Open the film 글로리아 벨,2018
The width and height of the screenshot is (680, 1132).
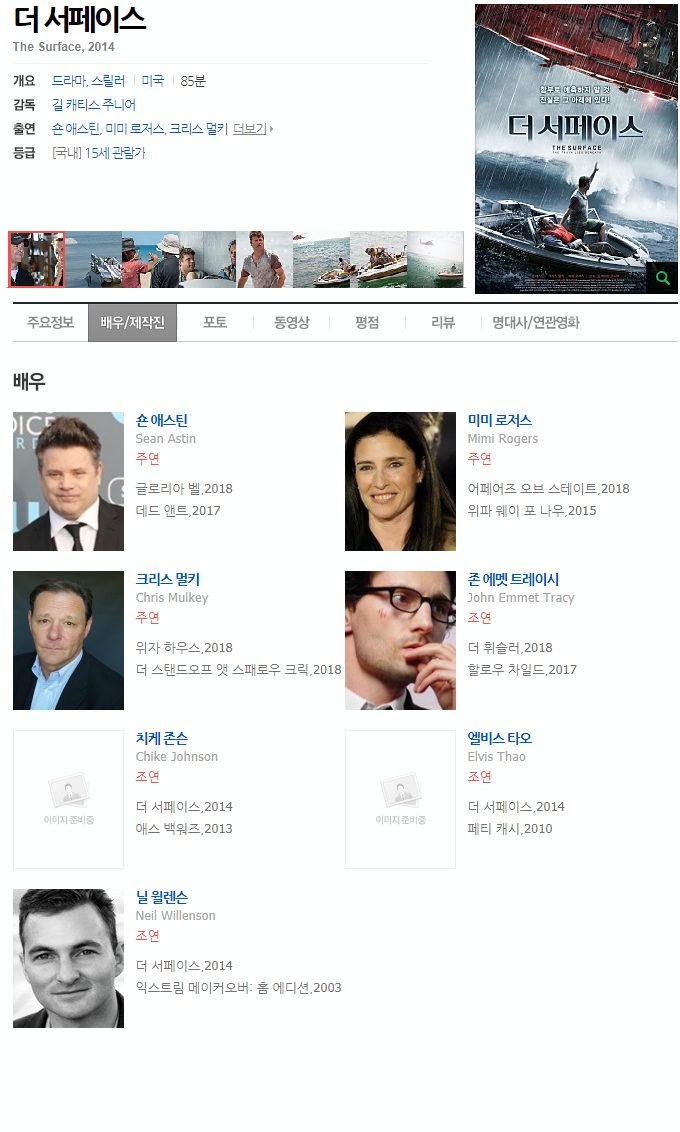pos(184,489)
